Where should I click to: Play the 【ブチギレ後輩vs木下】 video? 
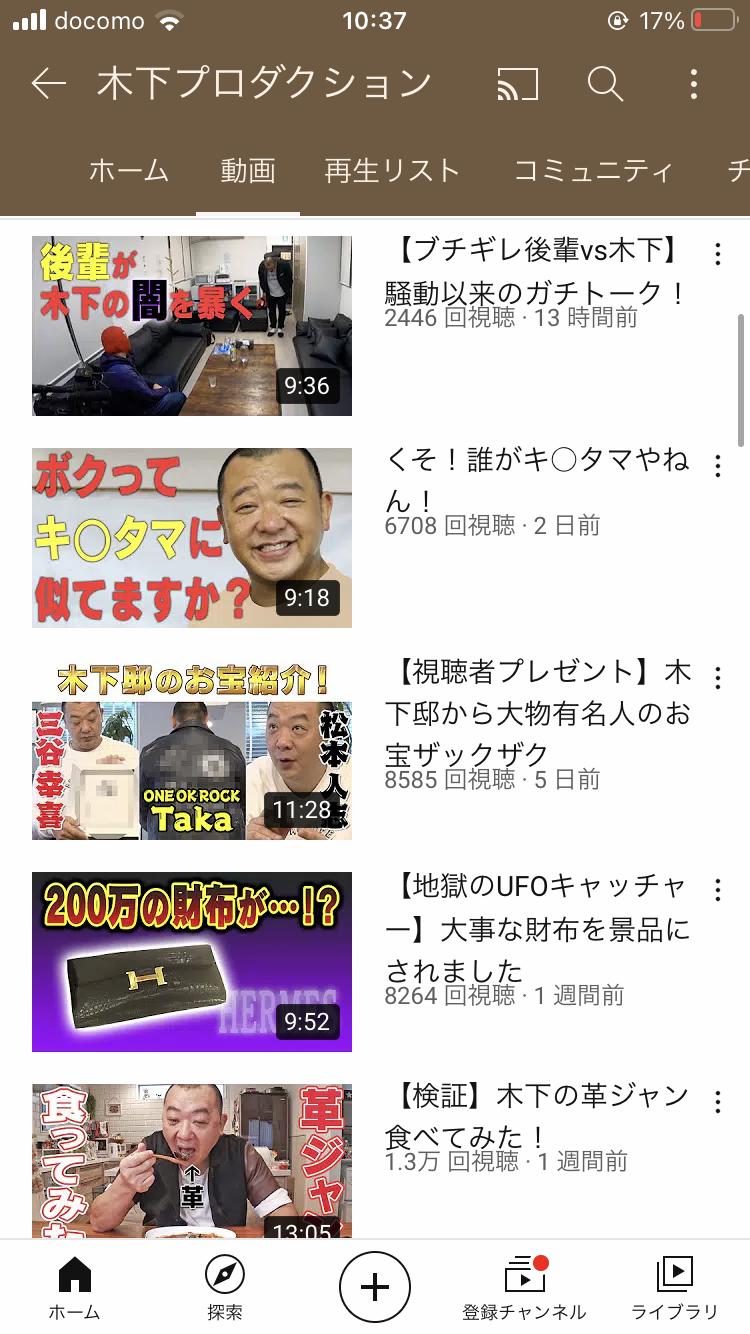point(192,326)
